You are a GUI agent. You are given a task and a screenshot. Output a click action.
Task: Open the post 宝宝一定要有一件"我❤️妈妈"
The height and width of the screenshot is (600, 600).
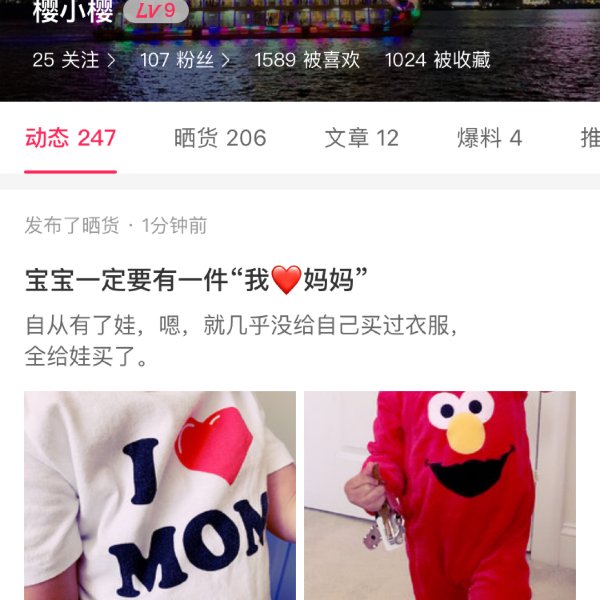click(x=197, y=280)
